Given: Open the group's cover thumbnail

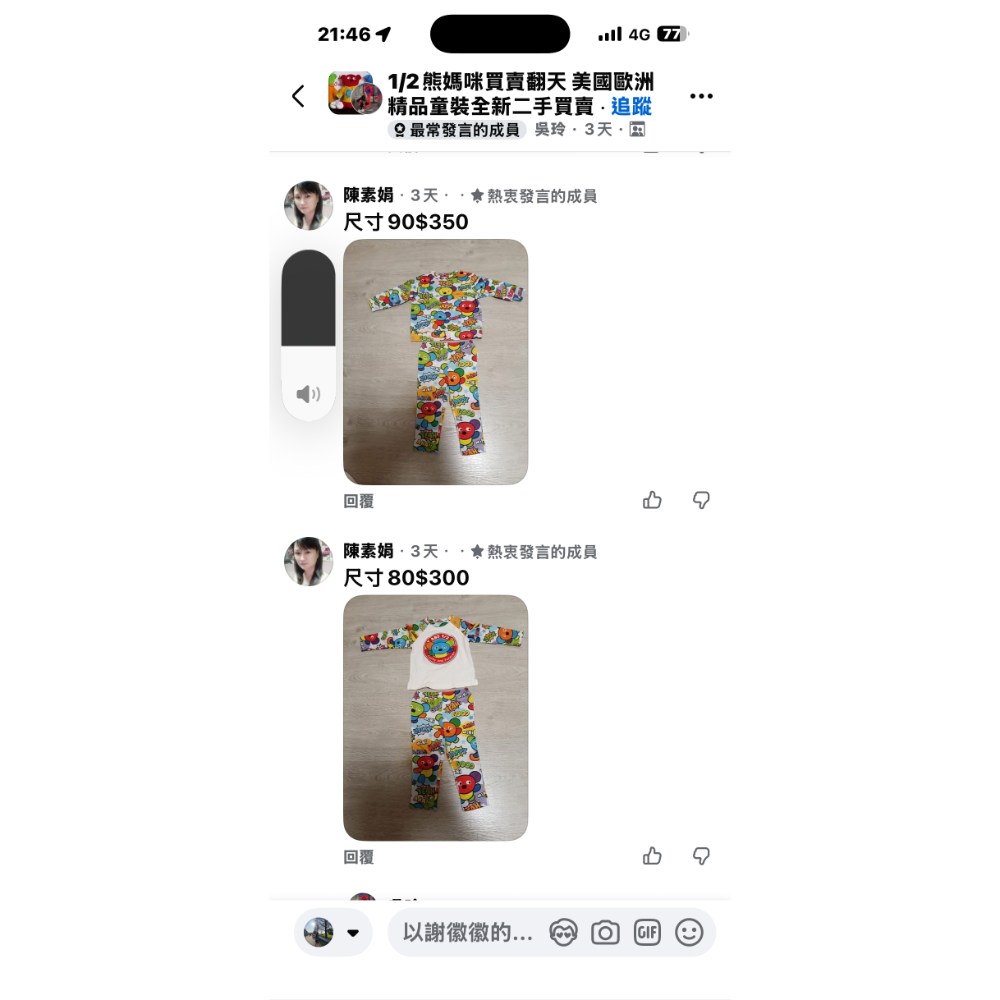Looking at the screenshot, I should [x=351, y=93].
